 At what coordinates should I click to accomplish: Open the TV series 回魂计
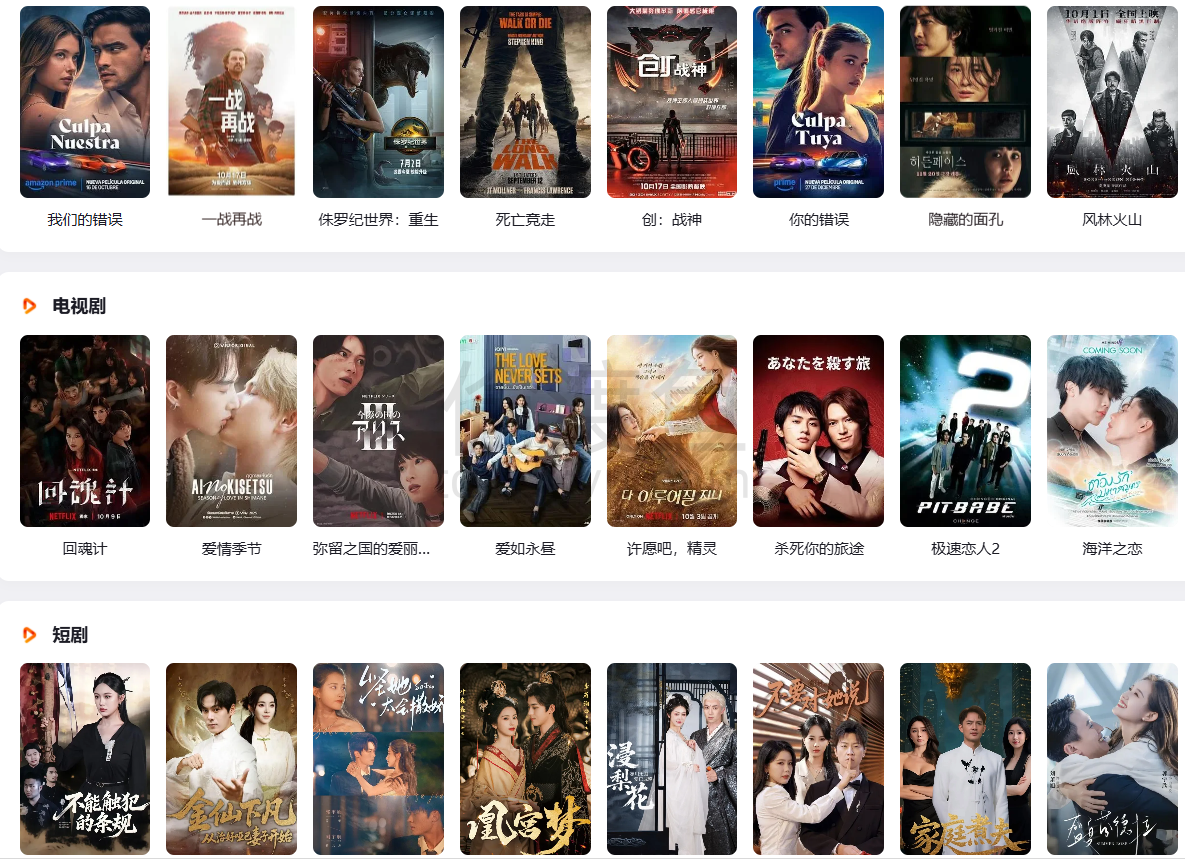coord(85,430)
